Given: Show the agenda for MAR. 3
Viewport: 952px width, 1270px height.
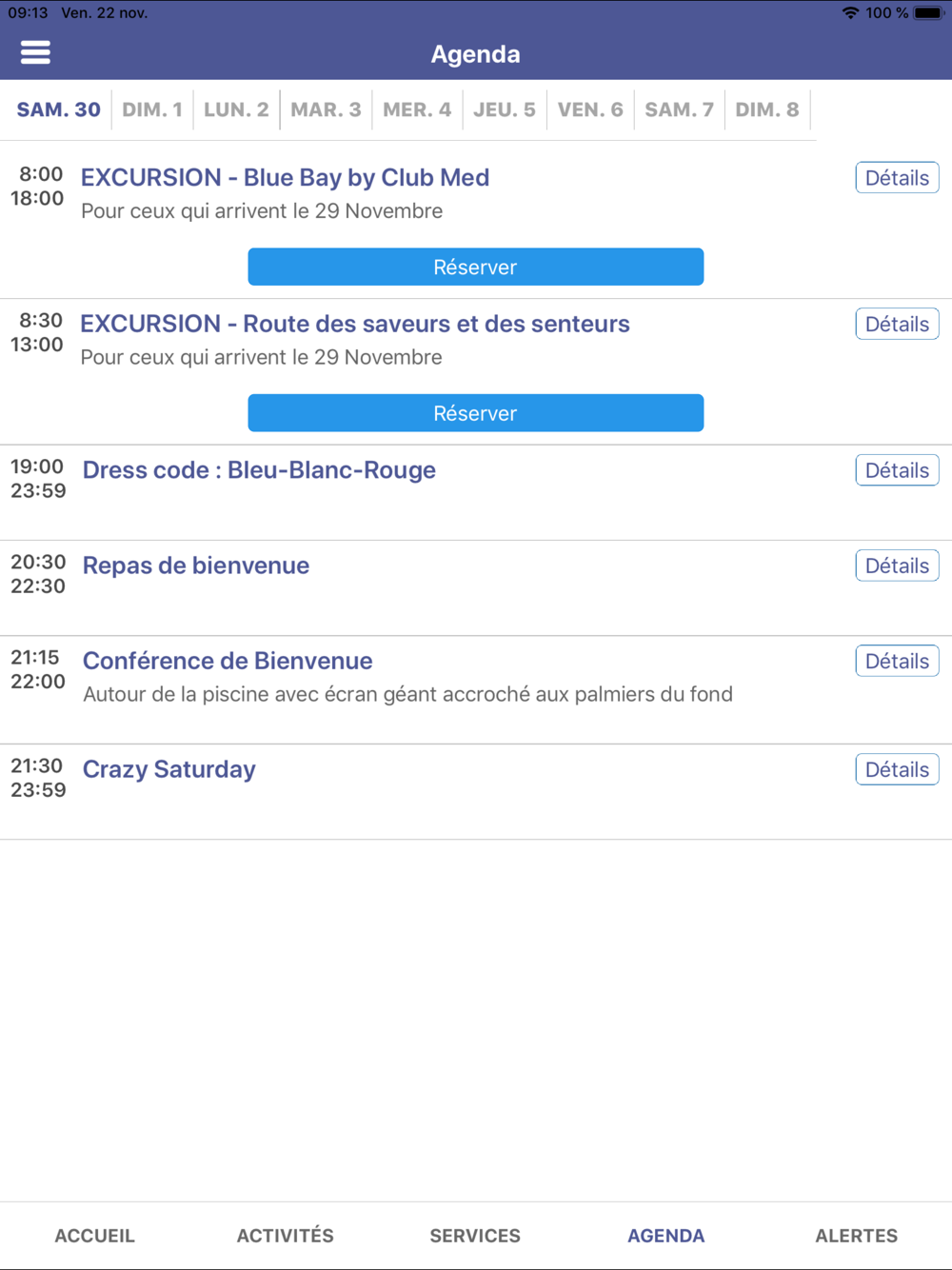Looking at the screenshot, I should coord(326,109).
